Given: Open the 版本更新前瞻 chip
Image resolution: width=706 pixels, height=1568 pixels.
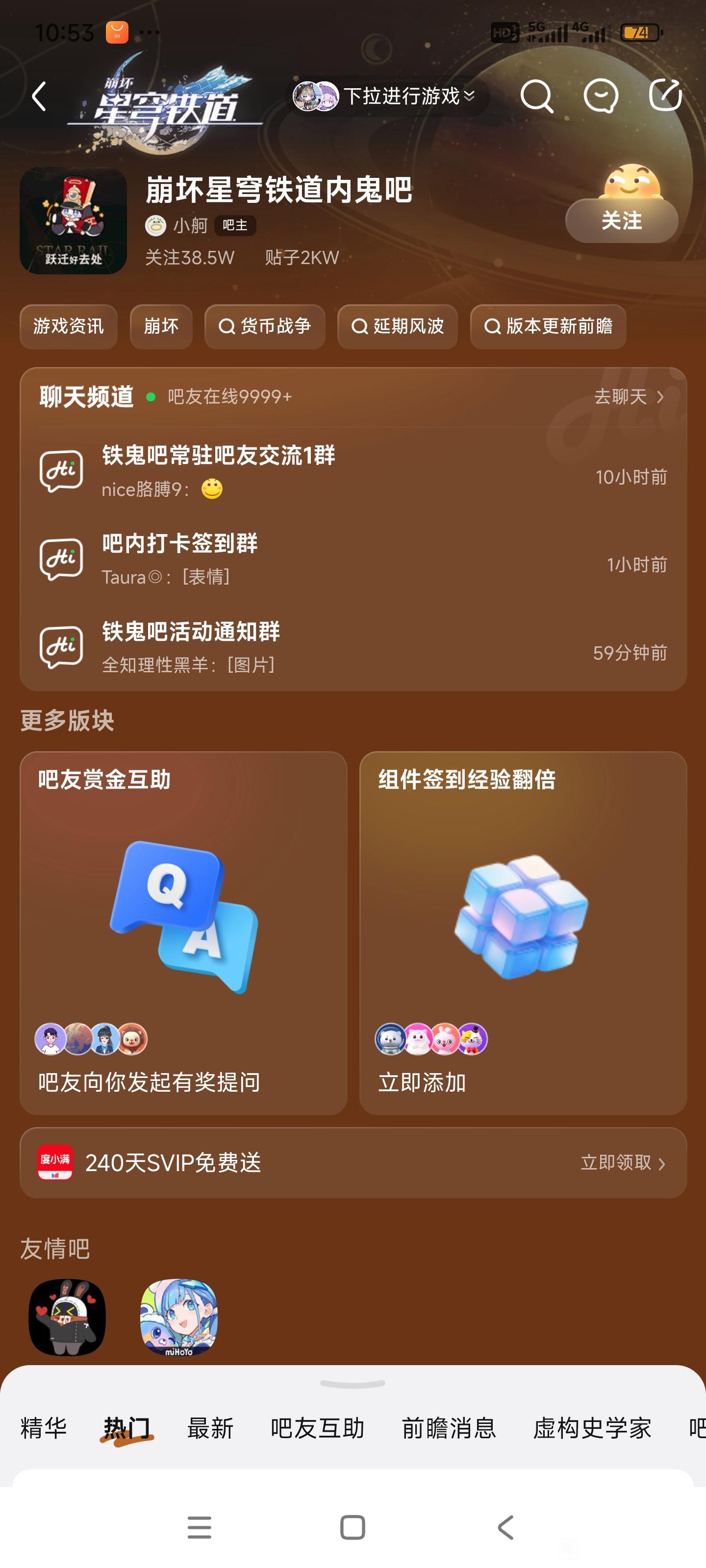Looking at the screenshot, I should pyautogui.click(x=548, y=326).
